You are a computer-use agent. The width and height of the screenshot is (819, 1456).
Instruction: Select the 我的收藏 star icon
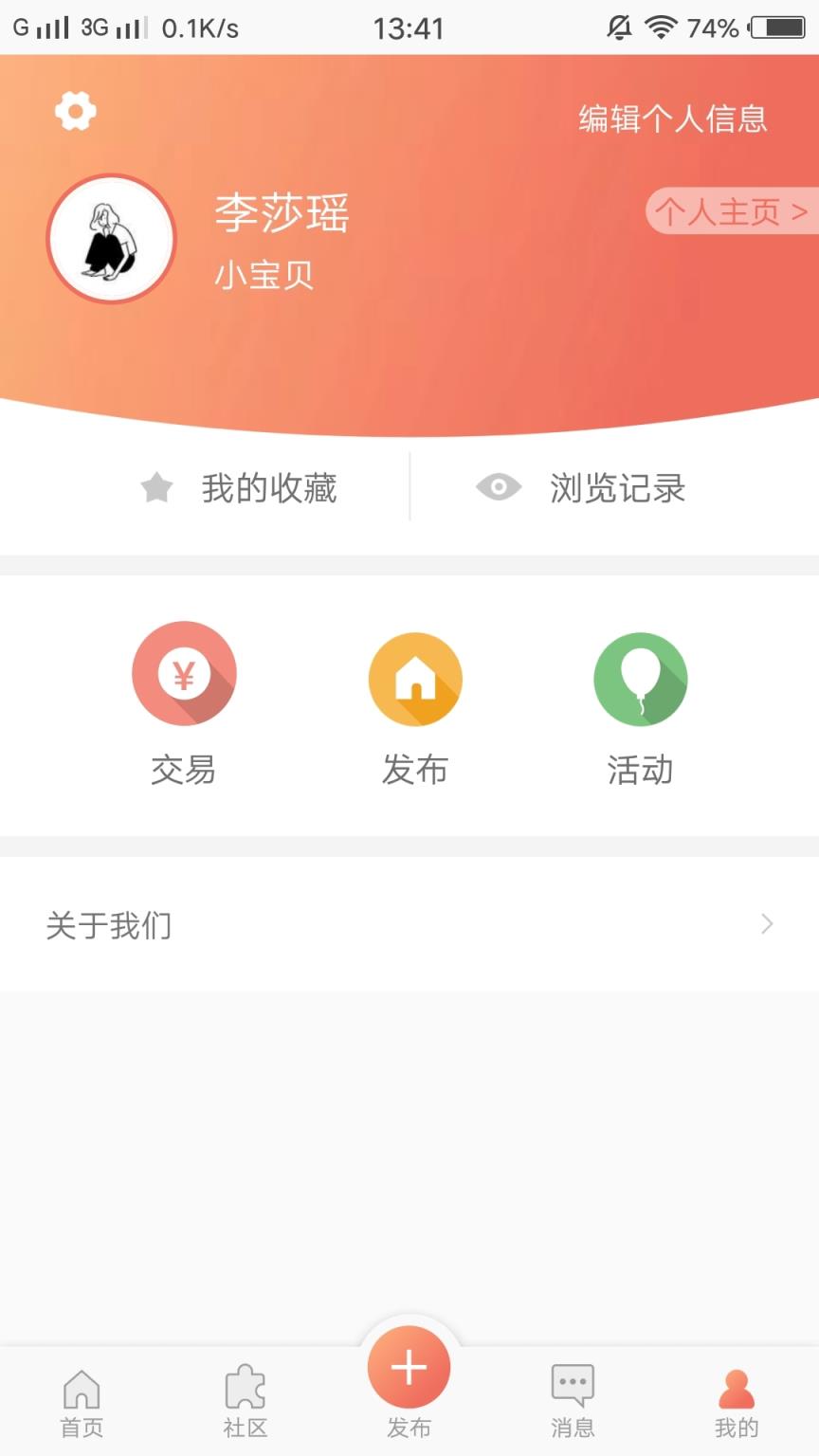click(156, 487)
